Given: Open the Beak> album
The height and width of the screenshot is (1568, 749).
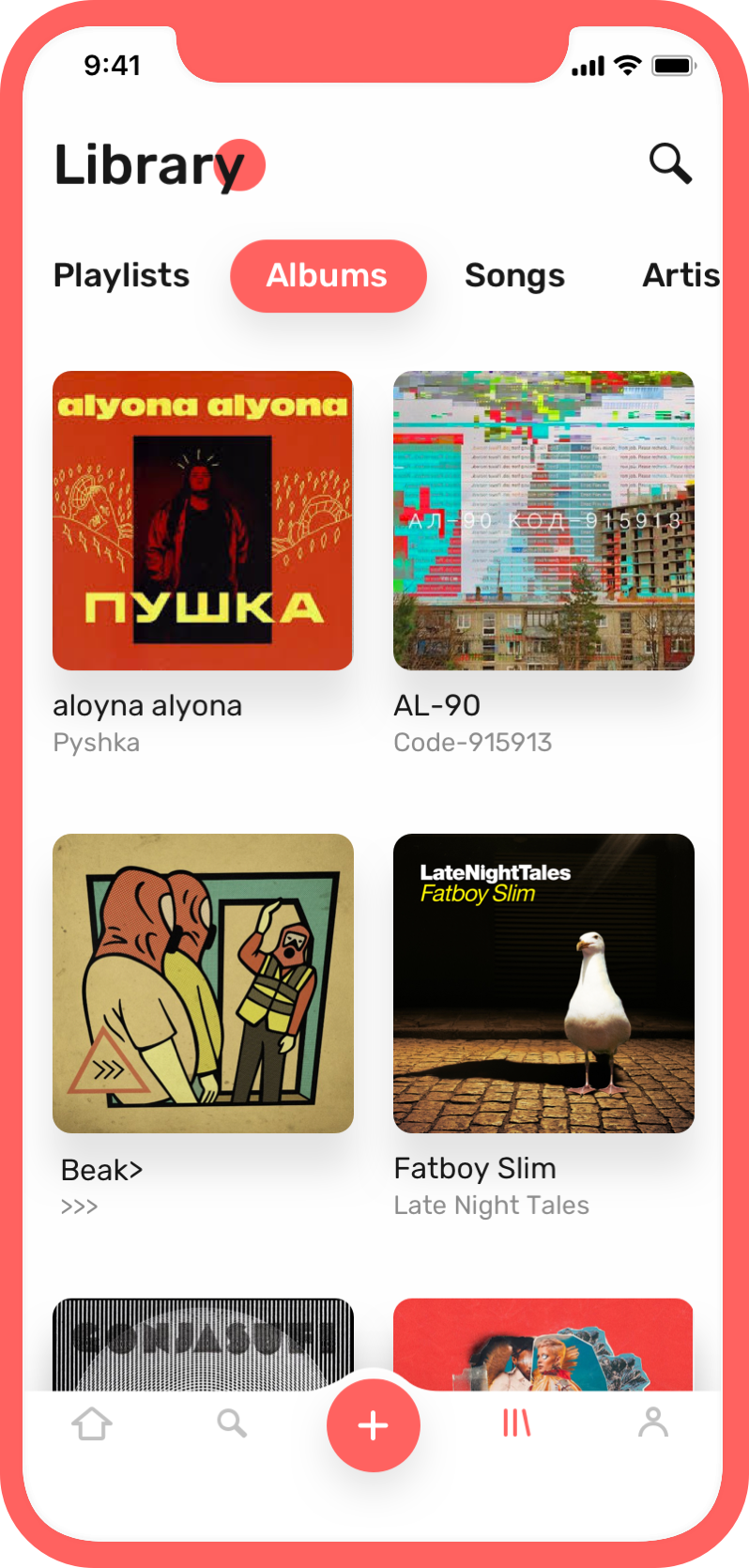Looking at the screenshot, I should [203, 983].
